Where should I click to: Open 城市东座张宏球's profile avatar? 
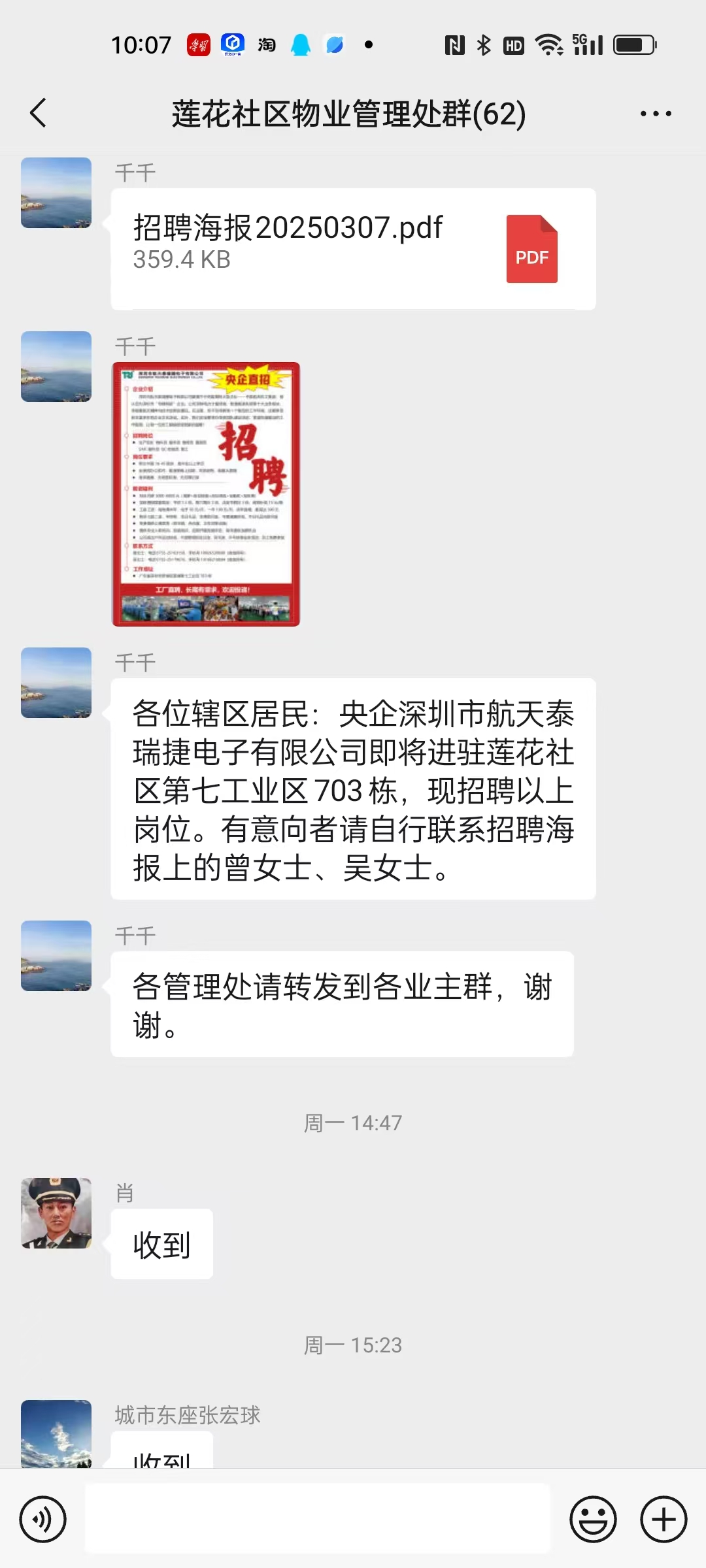coord(56,1433)
